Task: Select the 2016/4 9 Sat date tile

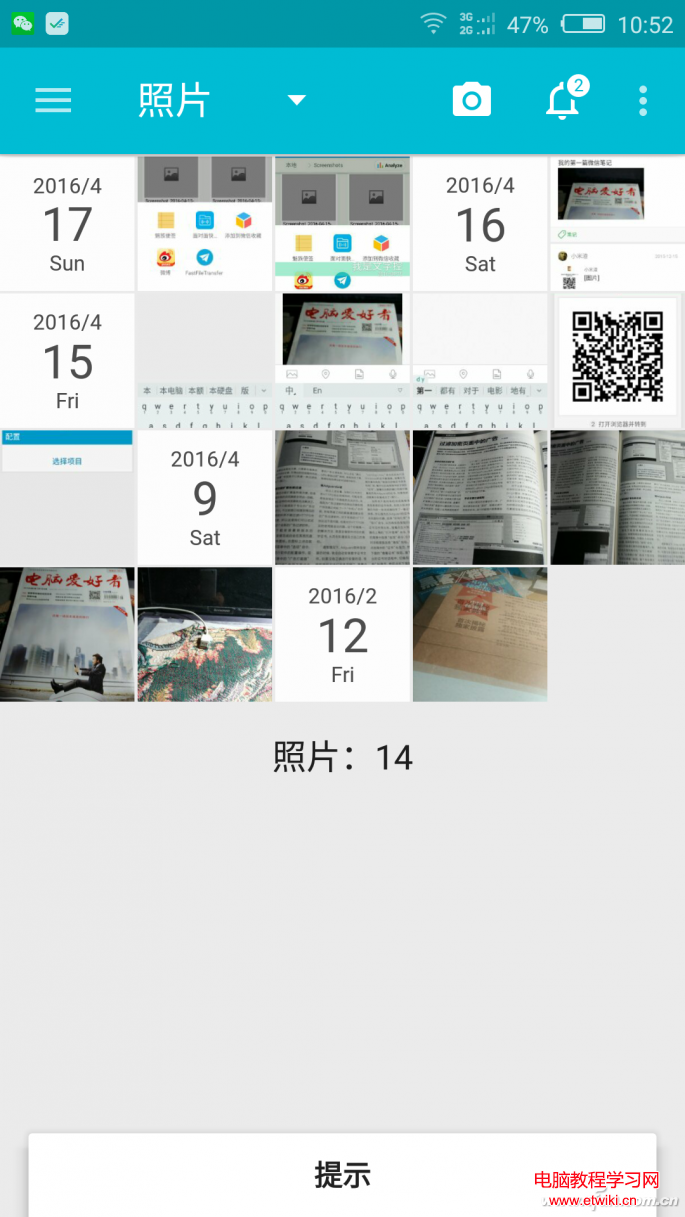Action: [x=205, y=497]
